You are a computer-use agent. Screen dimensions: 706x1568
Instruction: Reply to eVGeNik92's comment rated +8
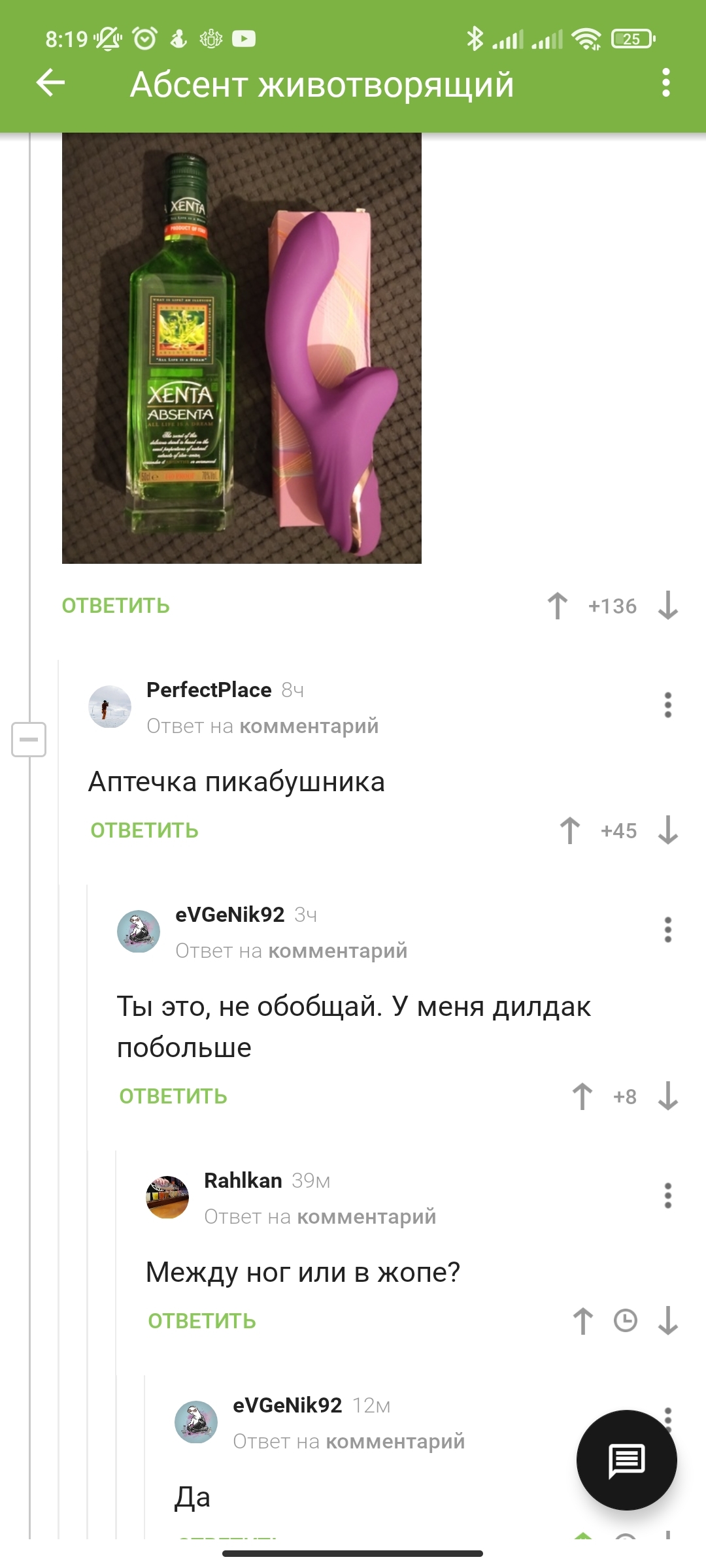tap(173, 1096)
